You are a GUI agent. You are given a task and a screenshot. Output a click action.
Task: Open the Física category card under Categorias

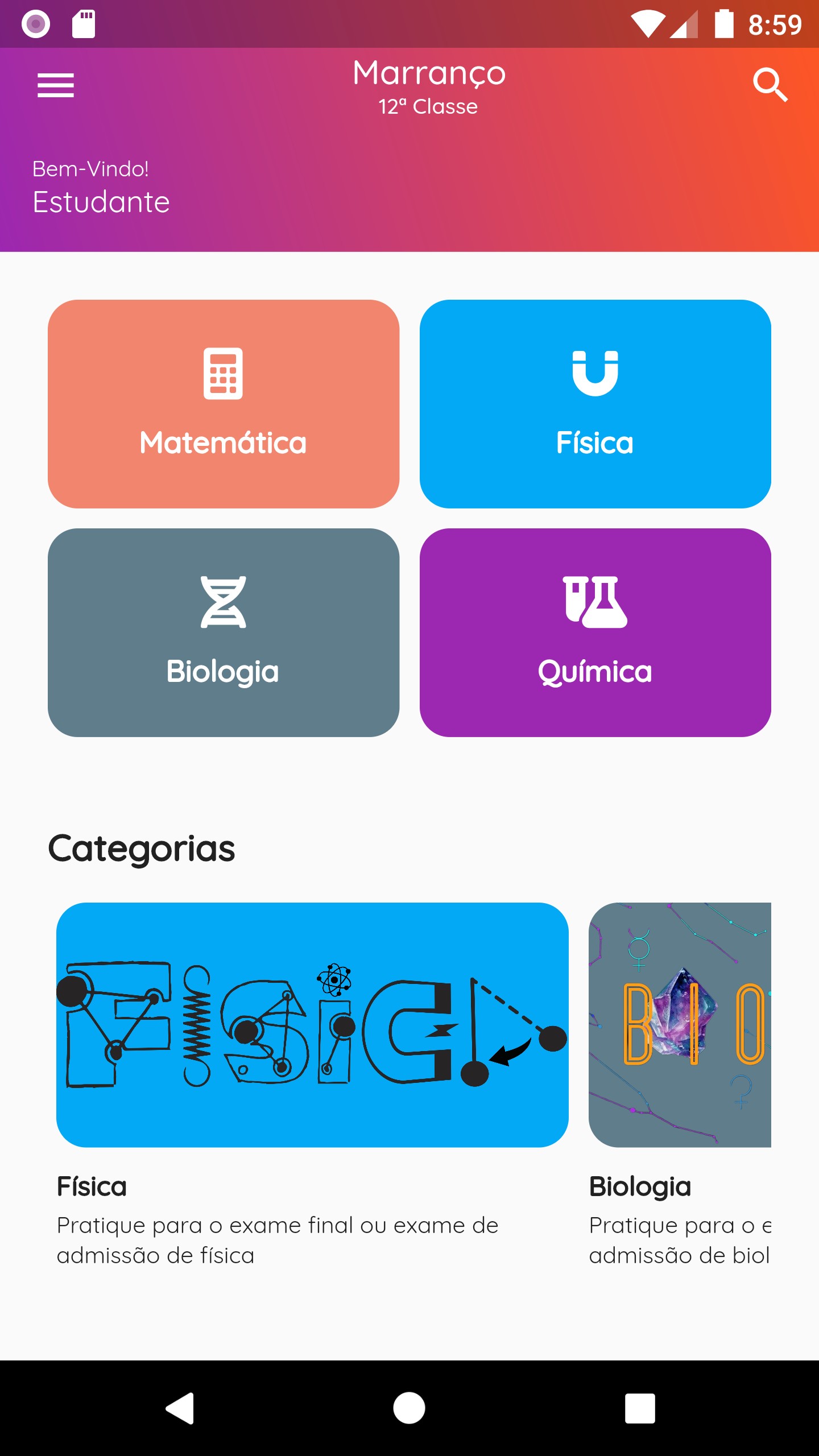312,1025
